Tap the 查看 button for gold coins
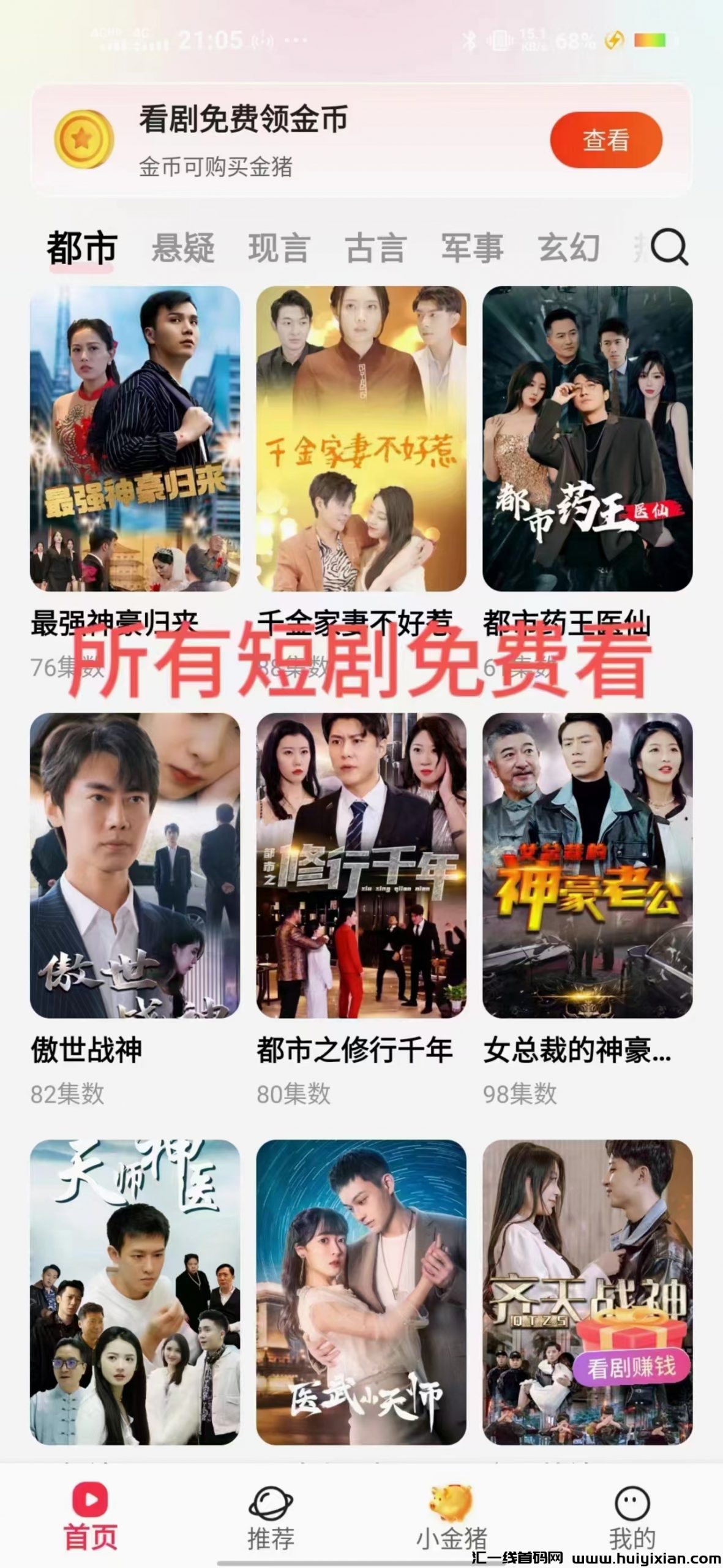The height and width of the screenshot is (1568, 723). click(605, 140)
